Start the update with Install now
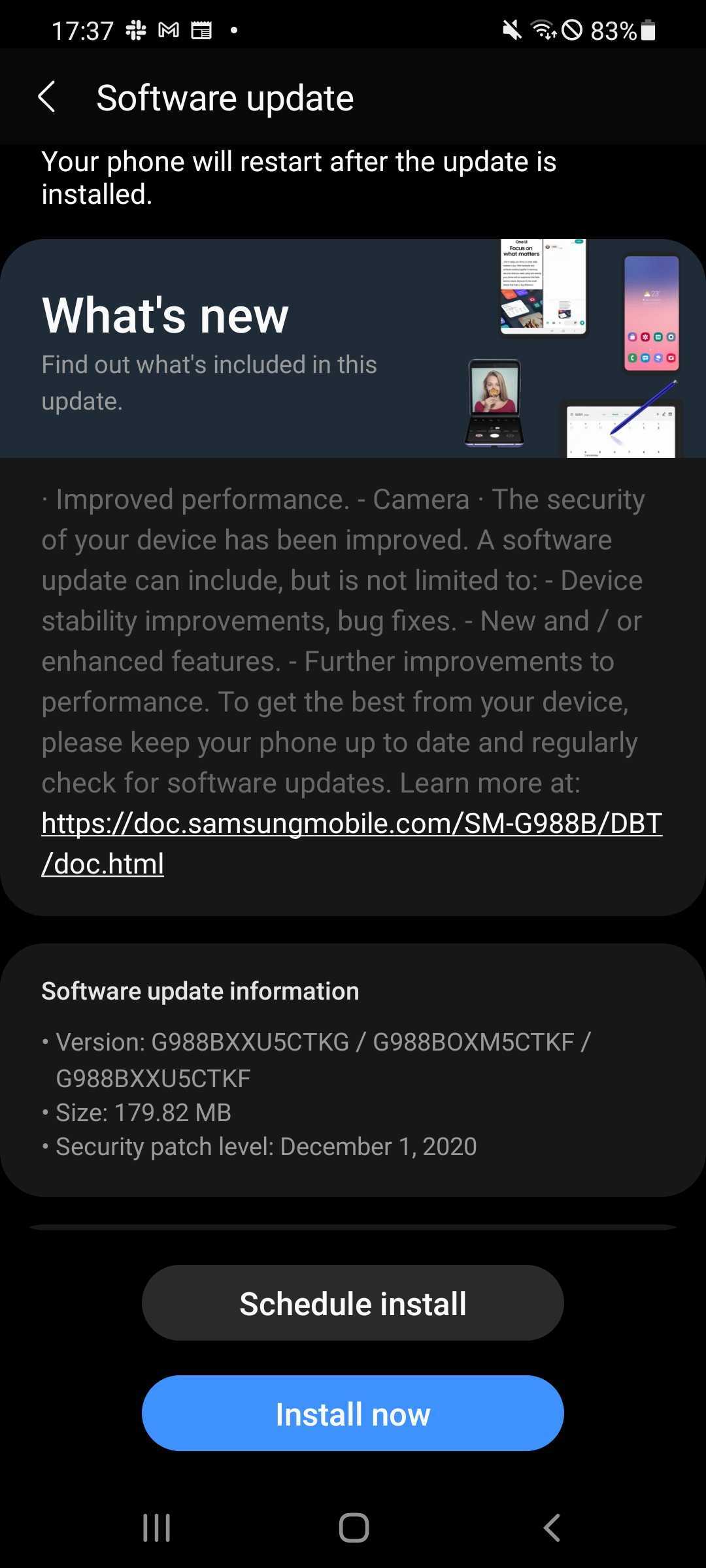706x1568 pixels. tap(353, 1414)
